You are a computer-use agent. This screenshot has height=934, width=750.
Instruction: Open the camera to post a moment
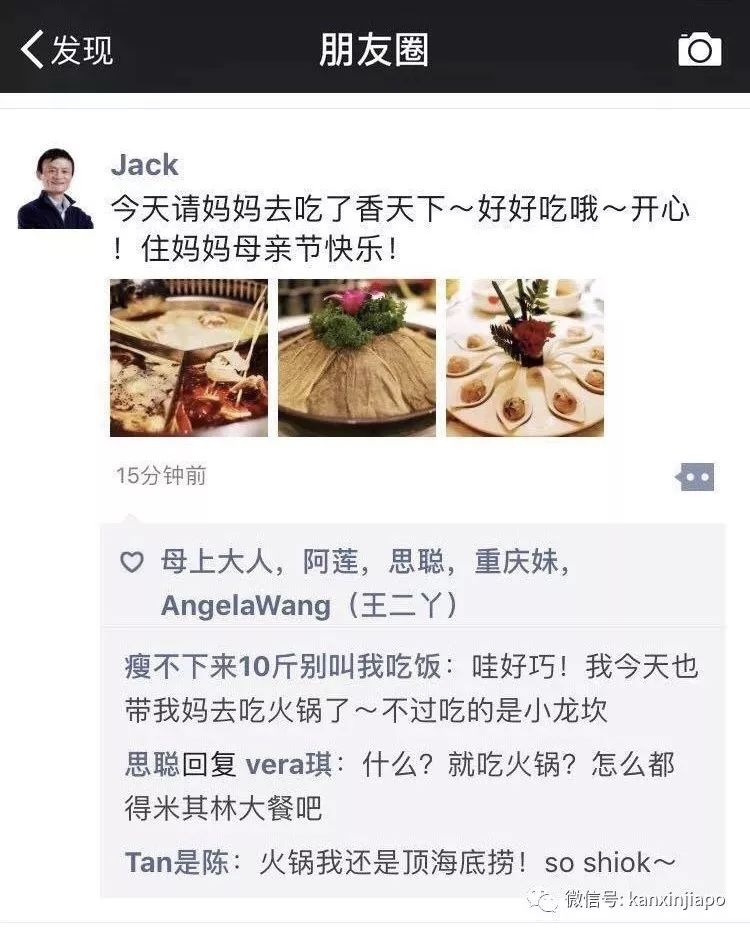click(699, 49)
